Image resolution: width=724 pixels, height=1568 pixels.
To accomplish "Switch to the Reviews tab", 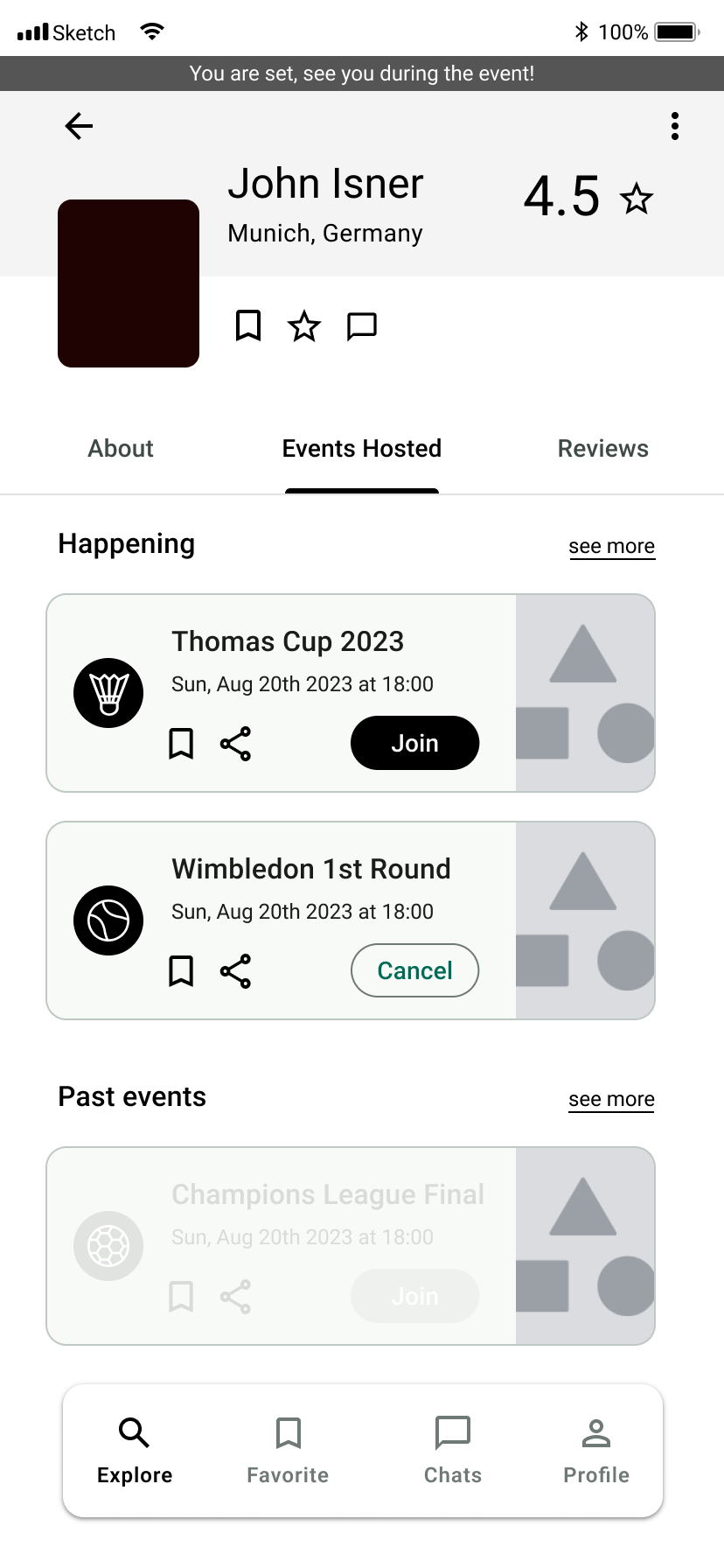I will [x=602, y=449].
